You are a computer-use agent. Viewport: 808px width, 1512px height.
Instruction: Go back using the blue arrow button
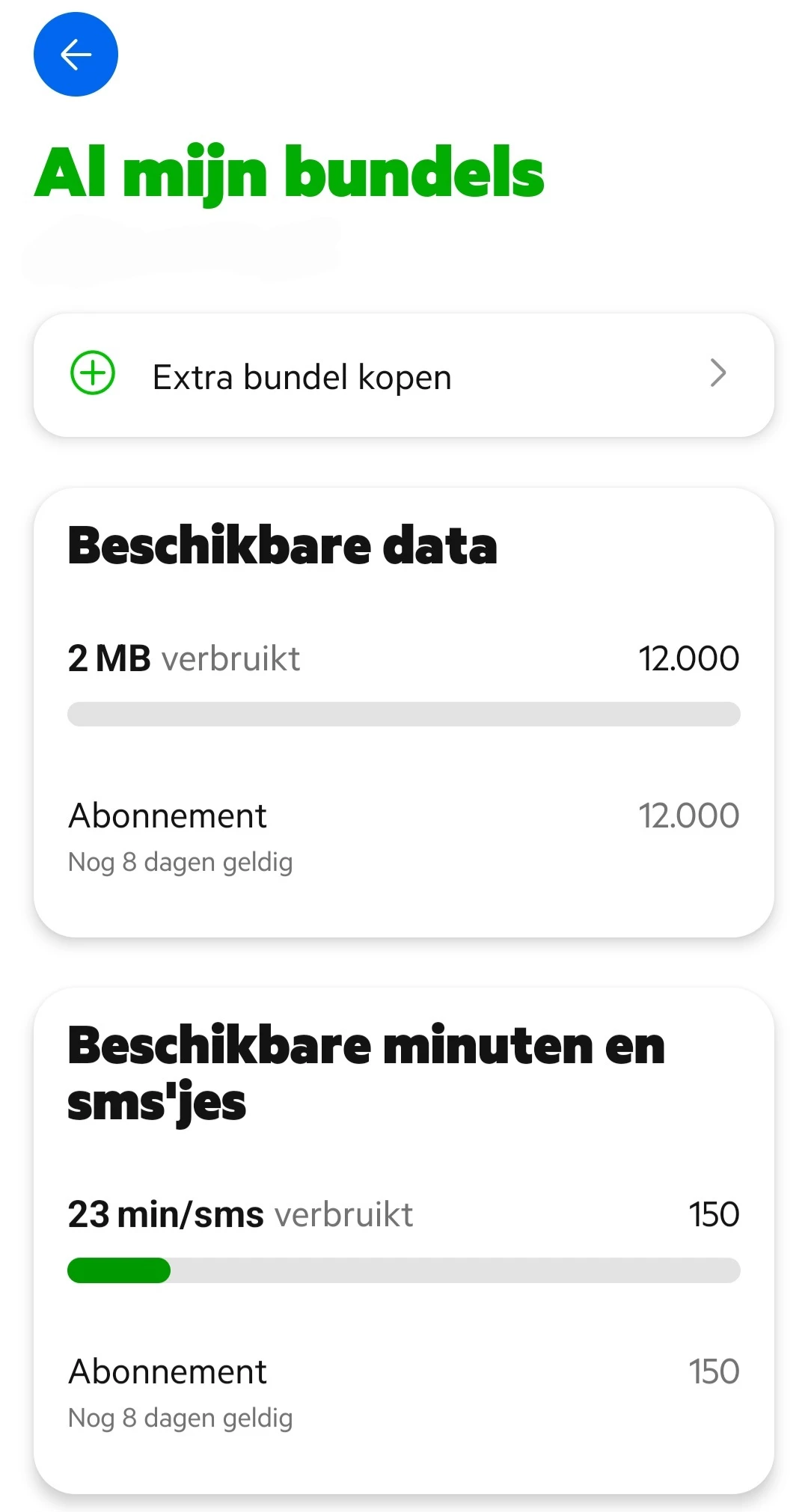pyautogui.click(x=76, y=55)
